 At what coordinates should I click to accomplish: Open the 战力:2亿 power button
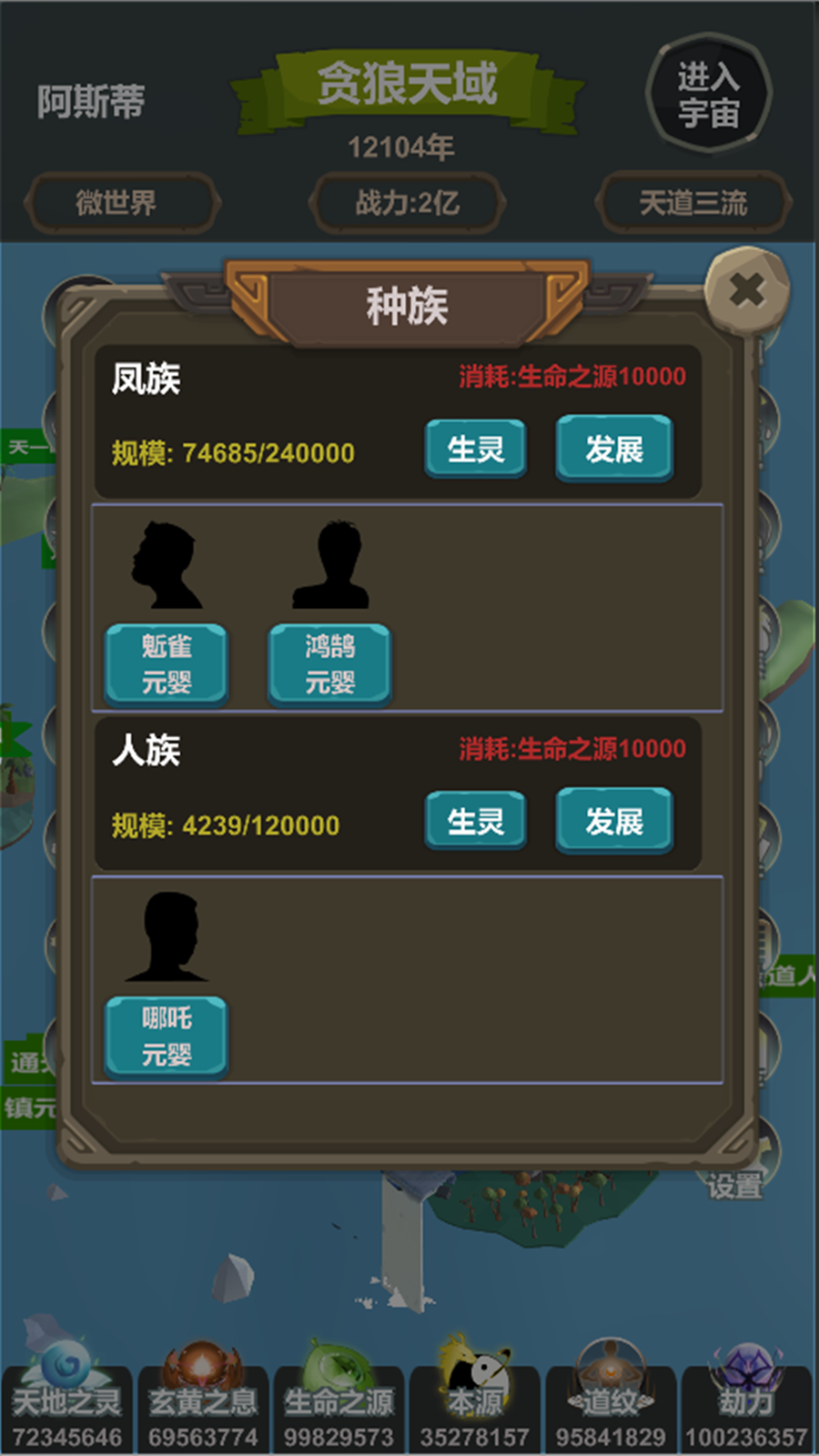[407, 202]
